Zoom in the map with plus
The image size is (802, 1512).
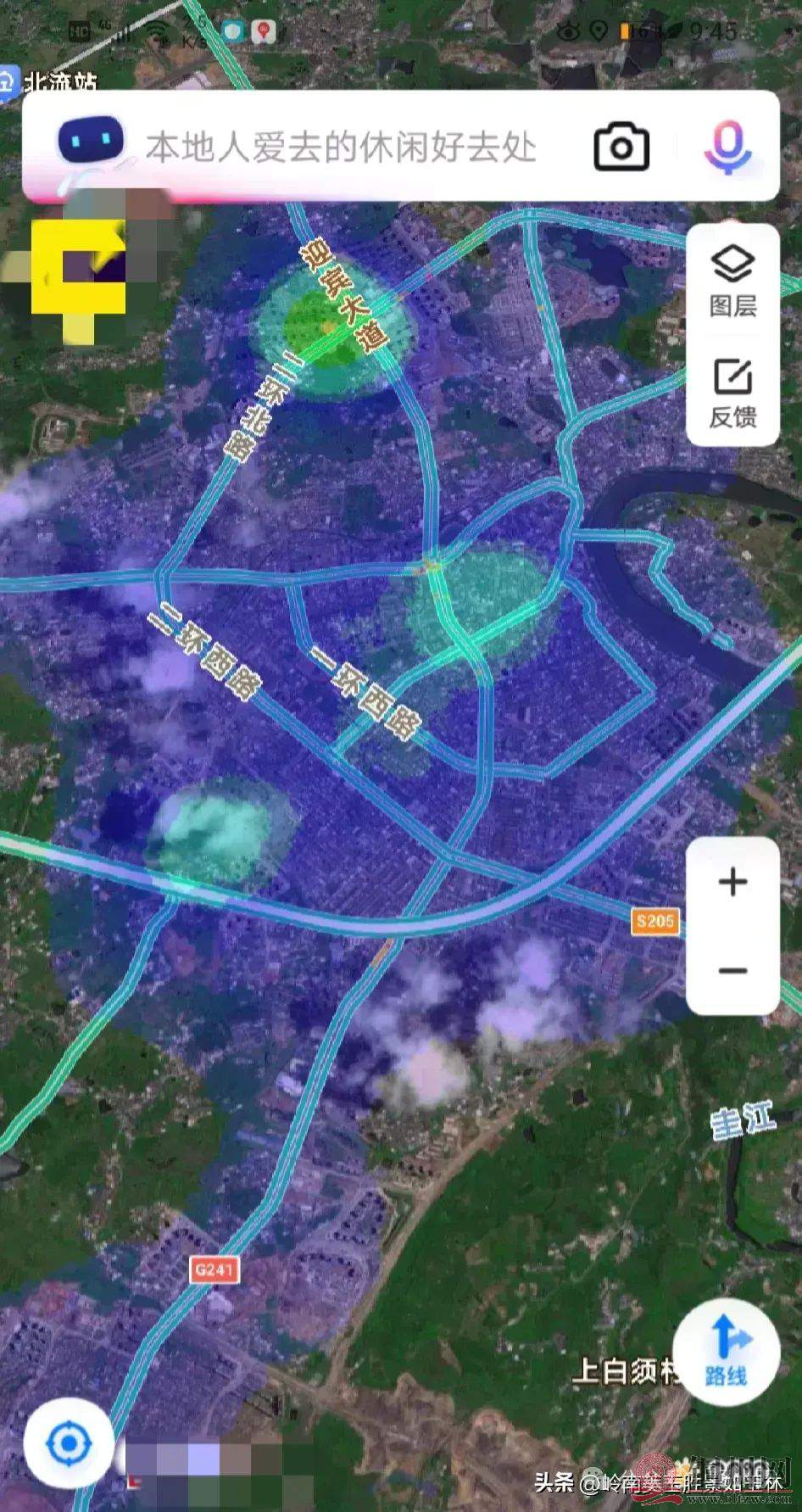click(x=732, y=882)
